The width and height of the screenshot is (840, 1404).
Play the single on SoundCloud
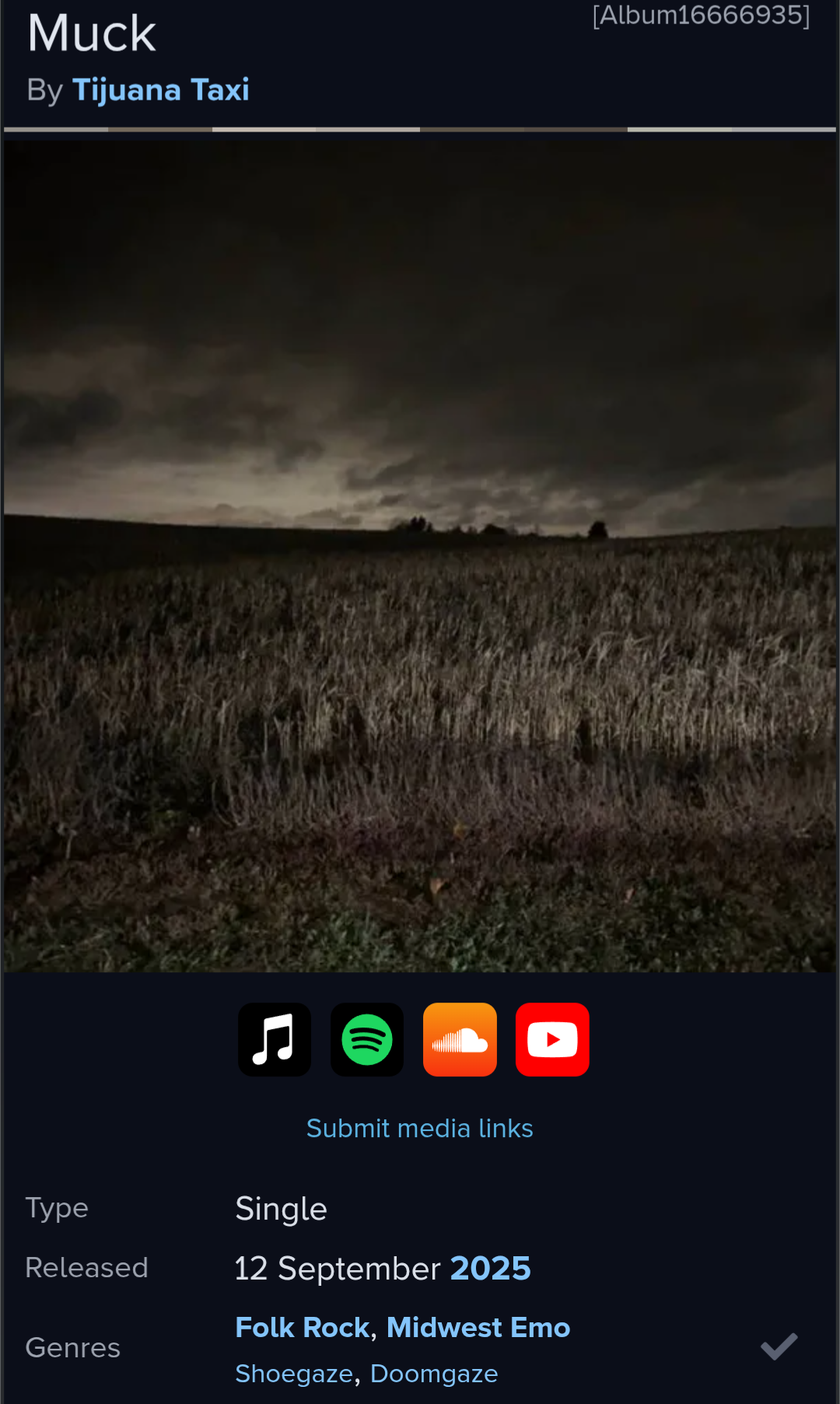460,1039
